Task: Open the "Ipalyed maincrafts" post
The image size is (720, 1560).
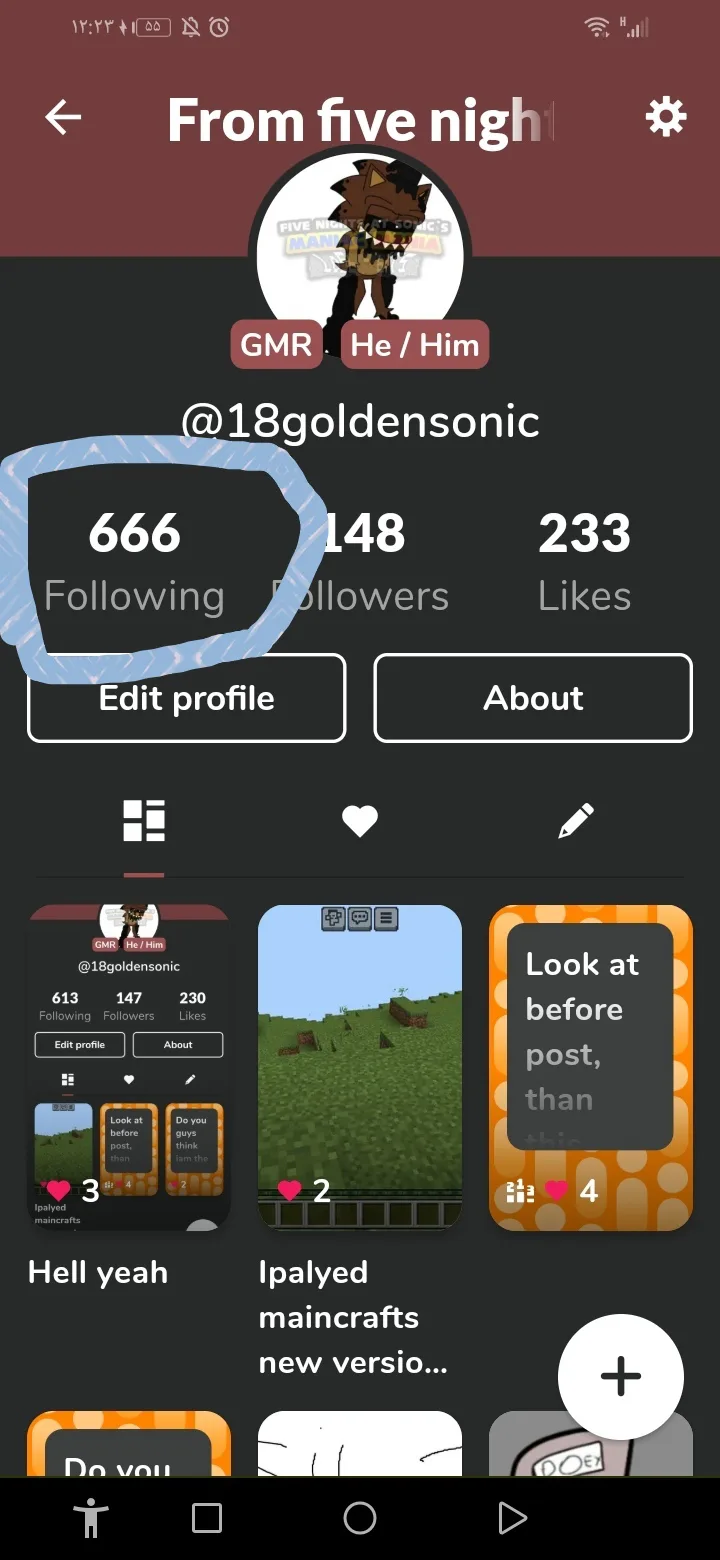Action: (x=360, y=1067)
